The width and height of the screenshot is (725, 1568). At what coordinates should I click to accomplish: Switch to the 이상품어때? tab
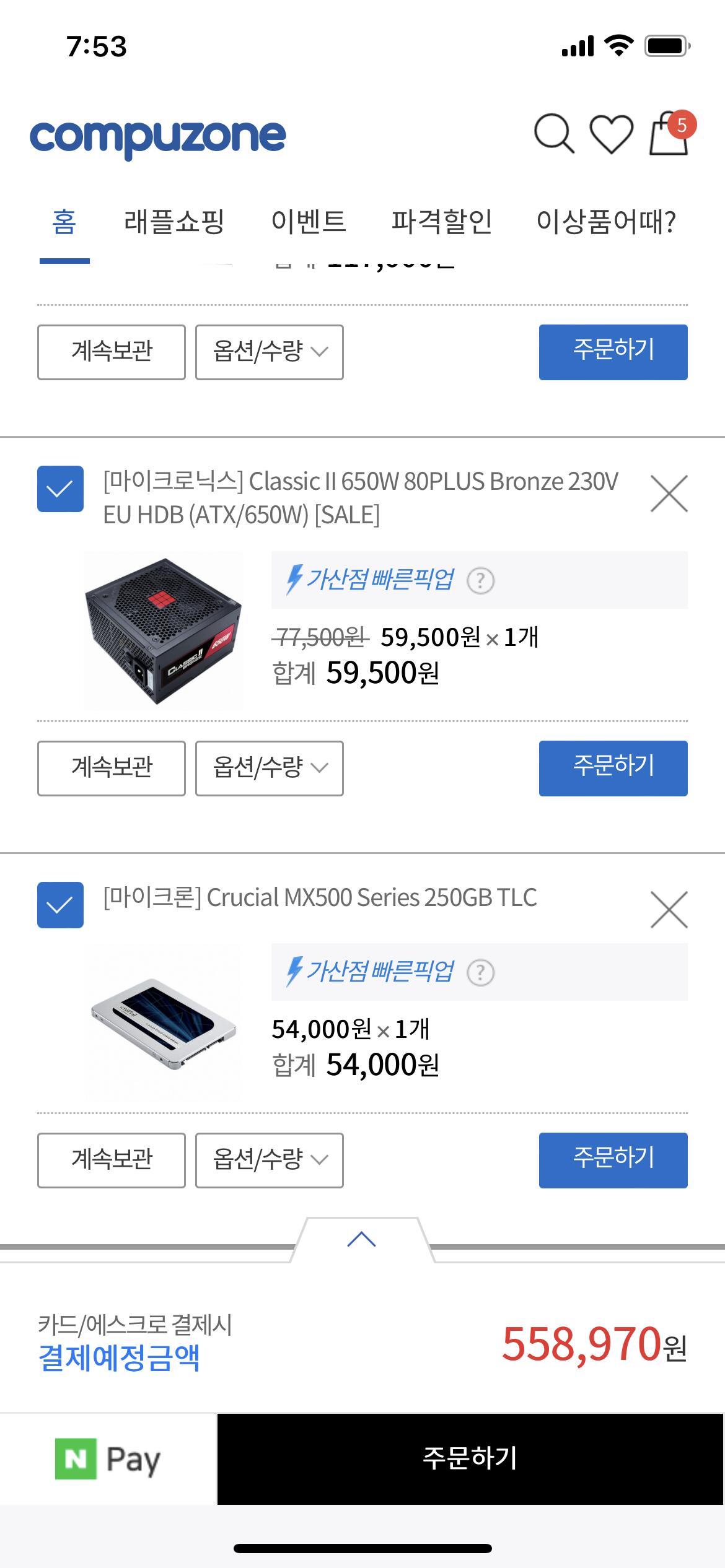pos(605,222)
